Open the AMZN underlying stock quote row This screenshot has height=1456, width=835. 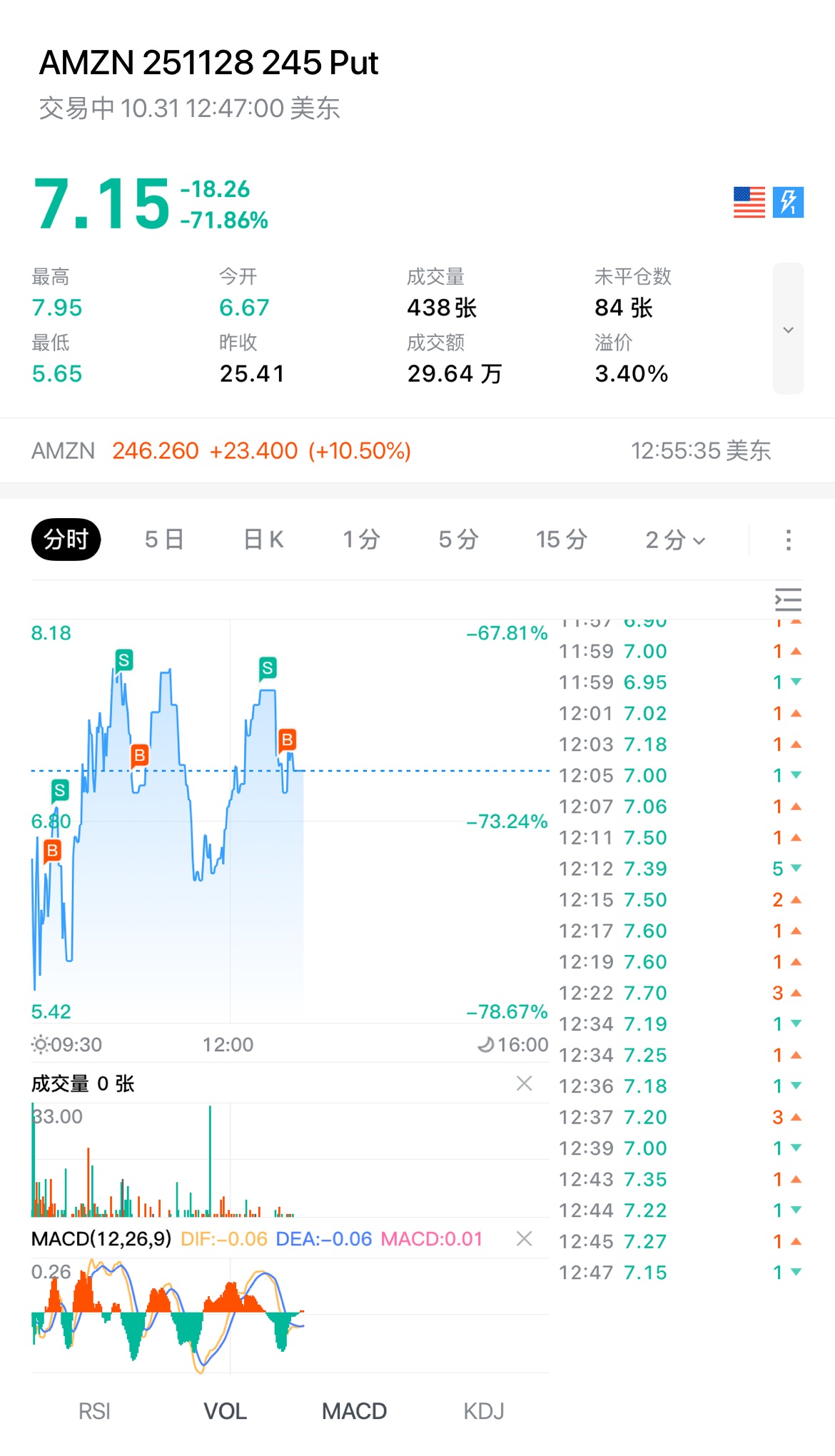click(221, 451)
